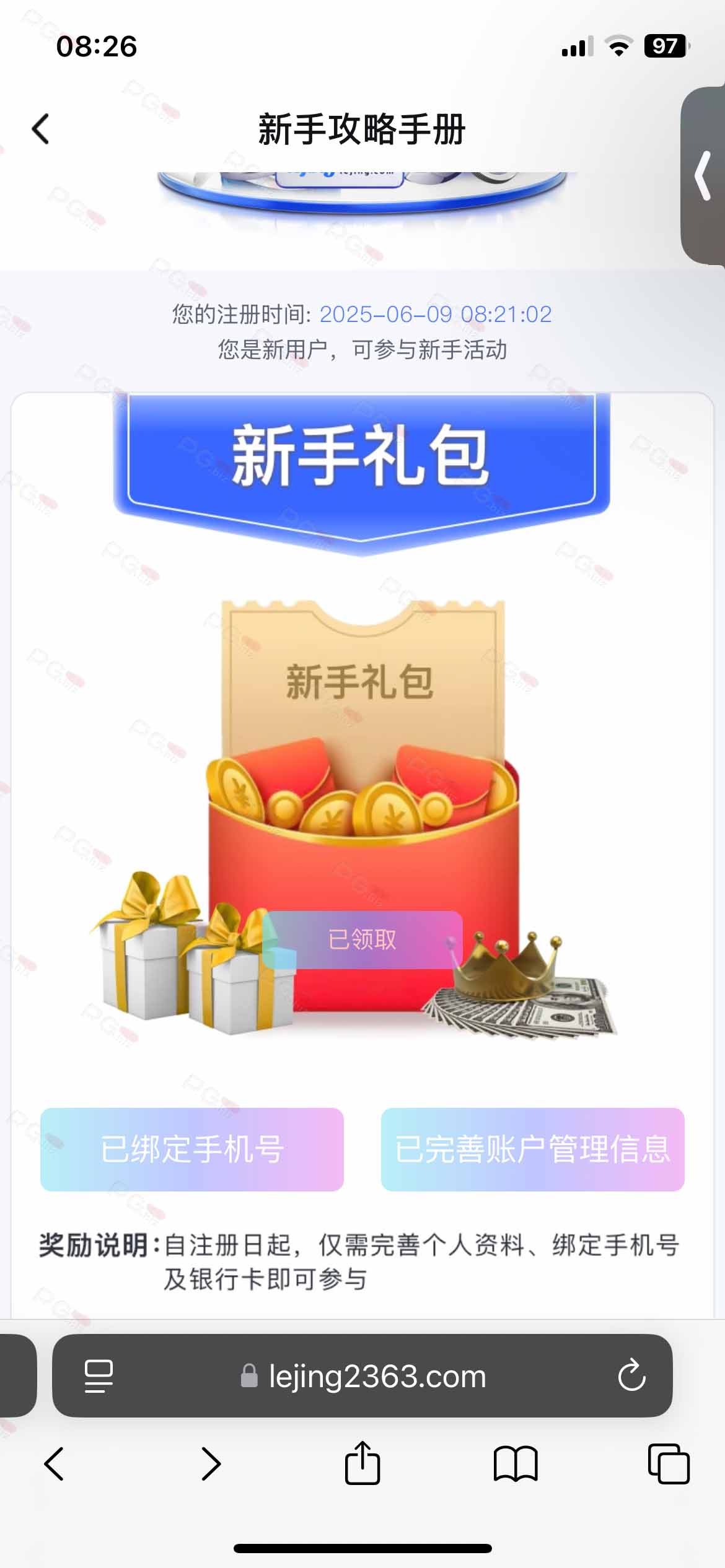Tap the 已完善账户管理信息 button
The width and height of the screenshot is (725, 1568).
coord(532,1149)
